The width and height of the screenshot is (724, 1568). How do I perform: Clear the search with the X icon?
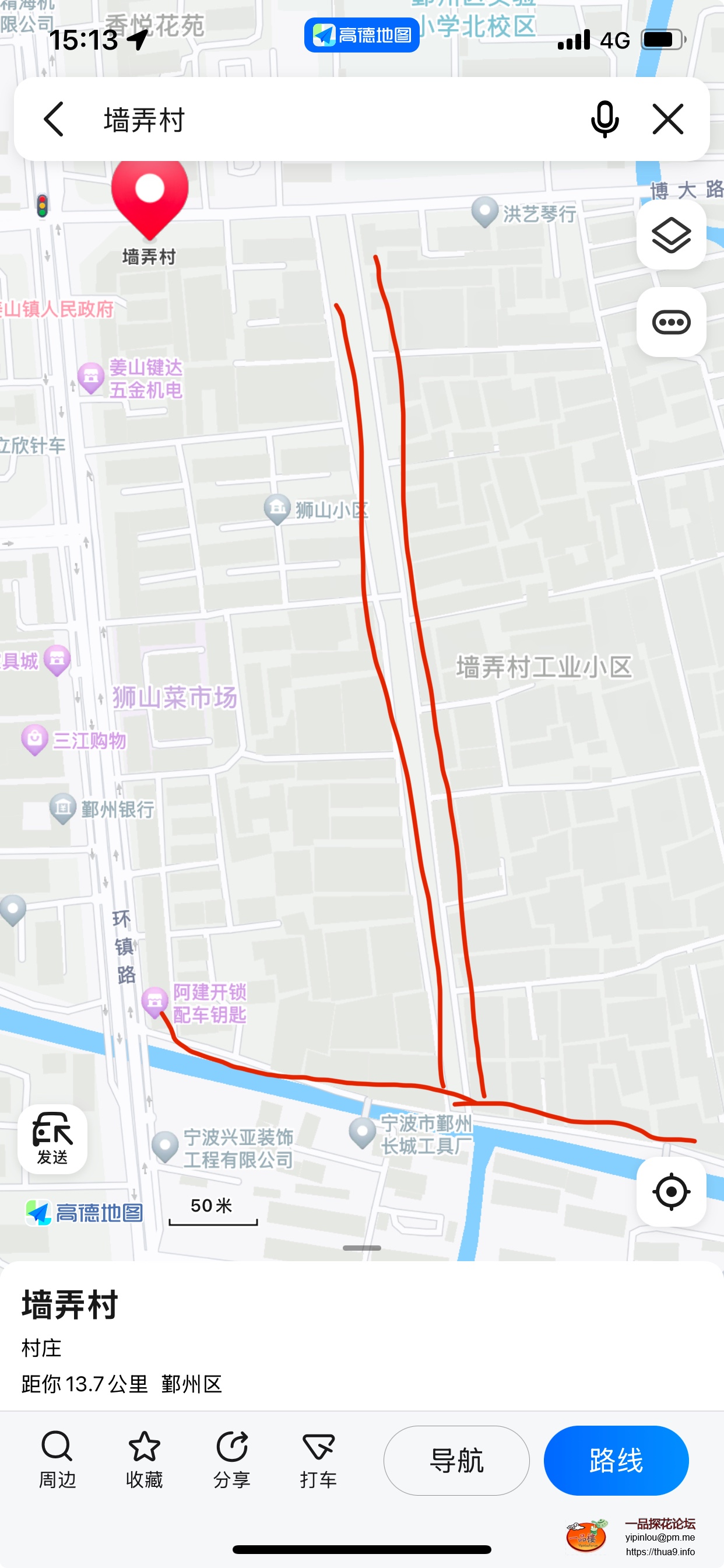pos(668,120)
